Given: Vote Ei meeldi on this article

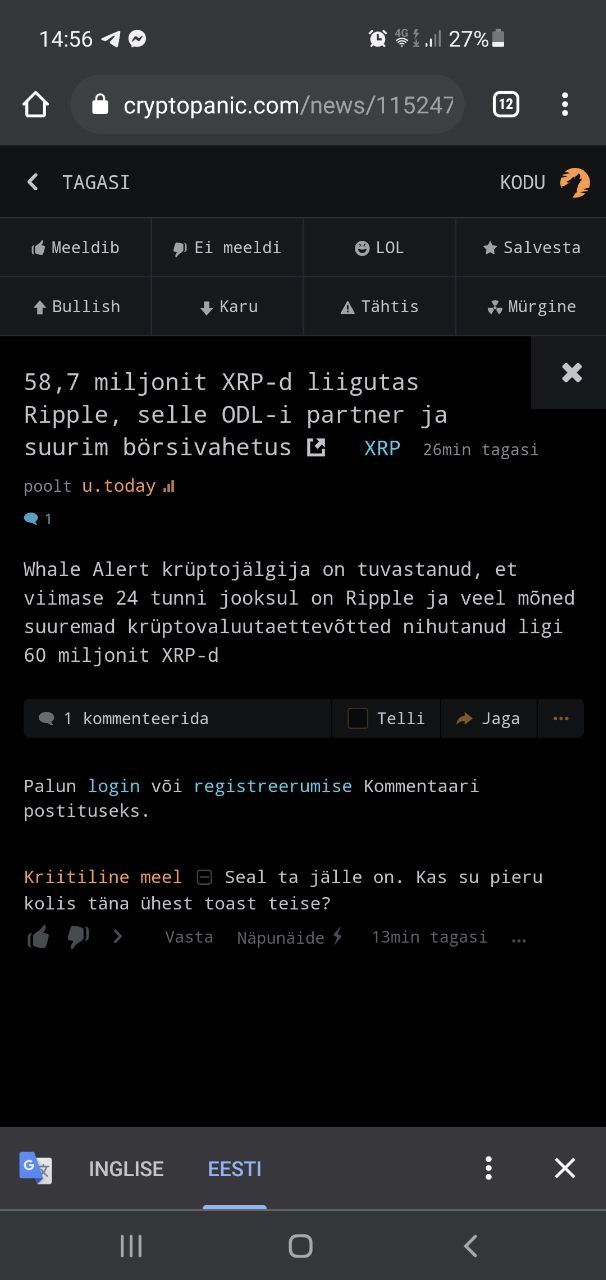Looking at the screenshot, I should coord(227,247).
